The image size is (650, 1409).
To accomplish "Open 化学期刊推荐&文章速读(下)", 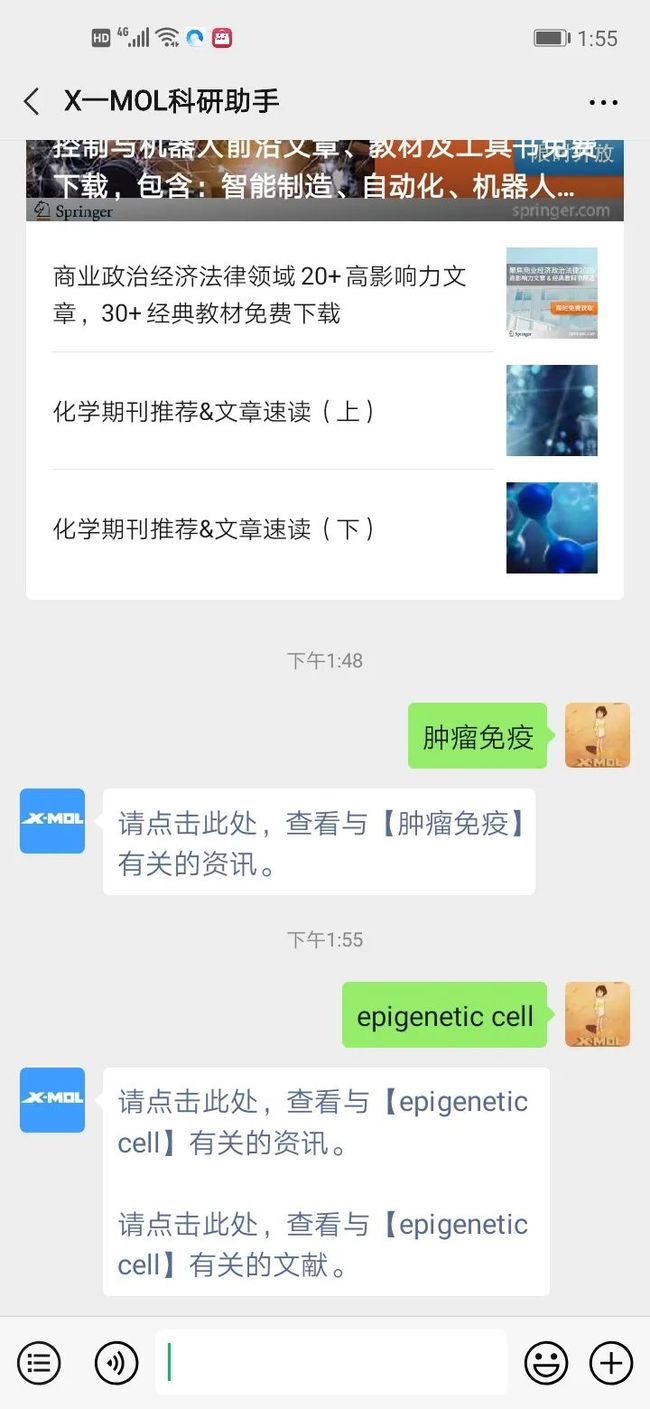I will [215, 528].
